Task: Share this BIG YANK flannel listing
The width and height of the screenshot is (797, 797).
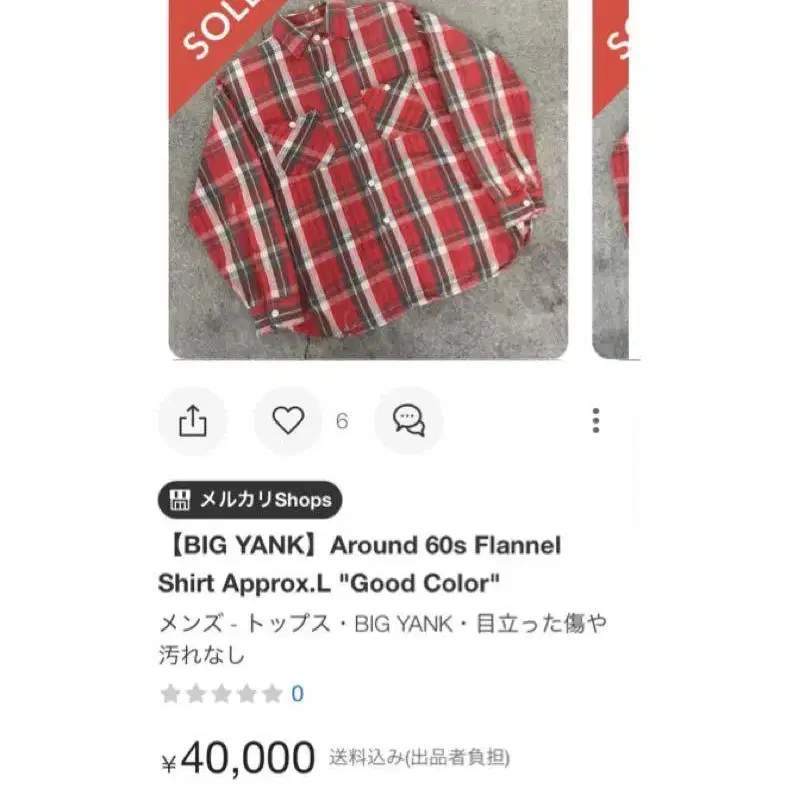Action: [192, 421]
